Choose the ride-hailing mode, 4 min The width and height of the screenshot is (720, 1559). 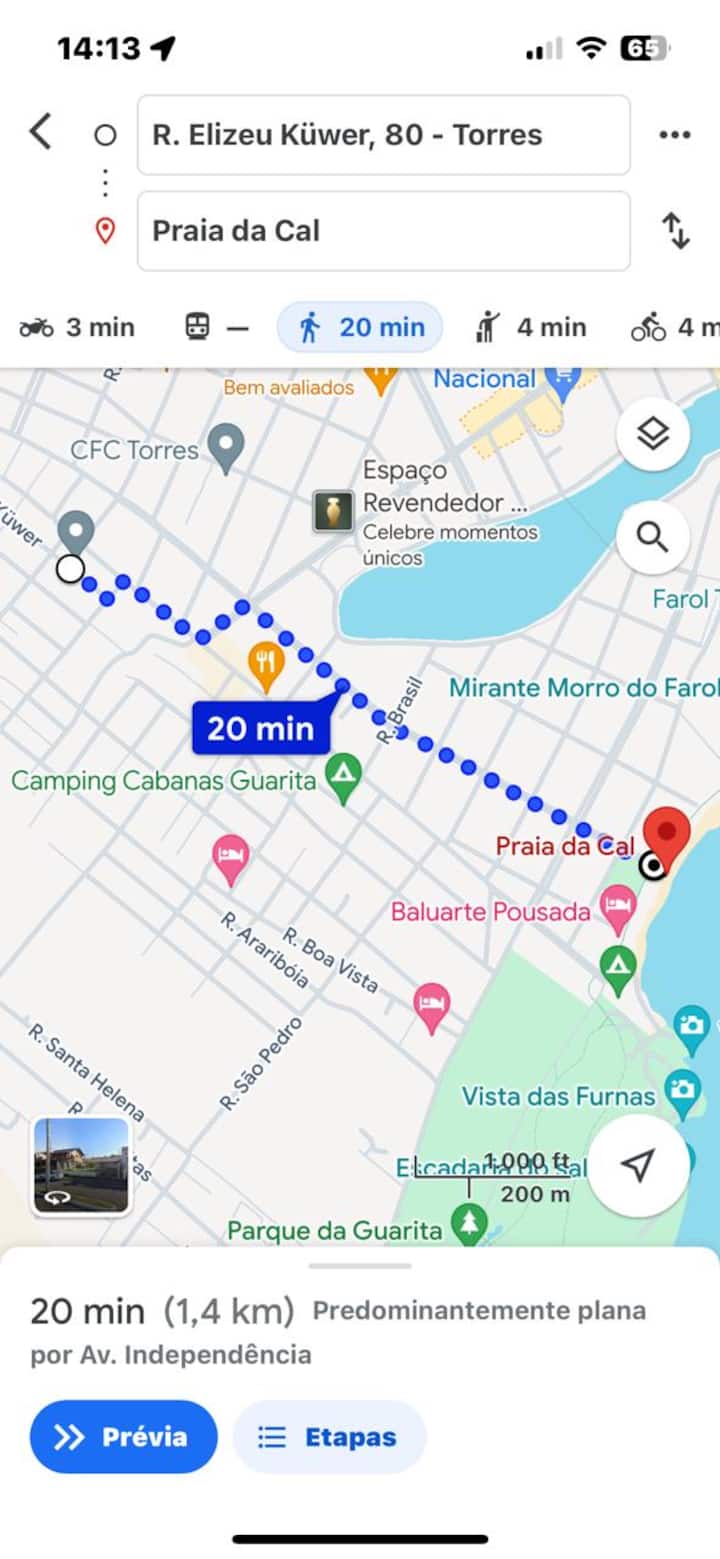click(x=531, y=327)
